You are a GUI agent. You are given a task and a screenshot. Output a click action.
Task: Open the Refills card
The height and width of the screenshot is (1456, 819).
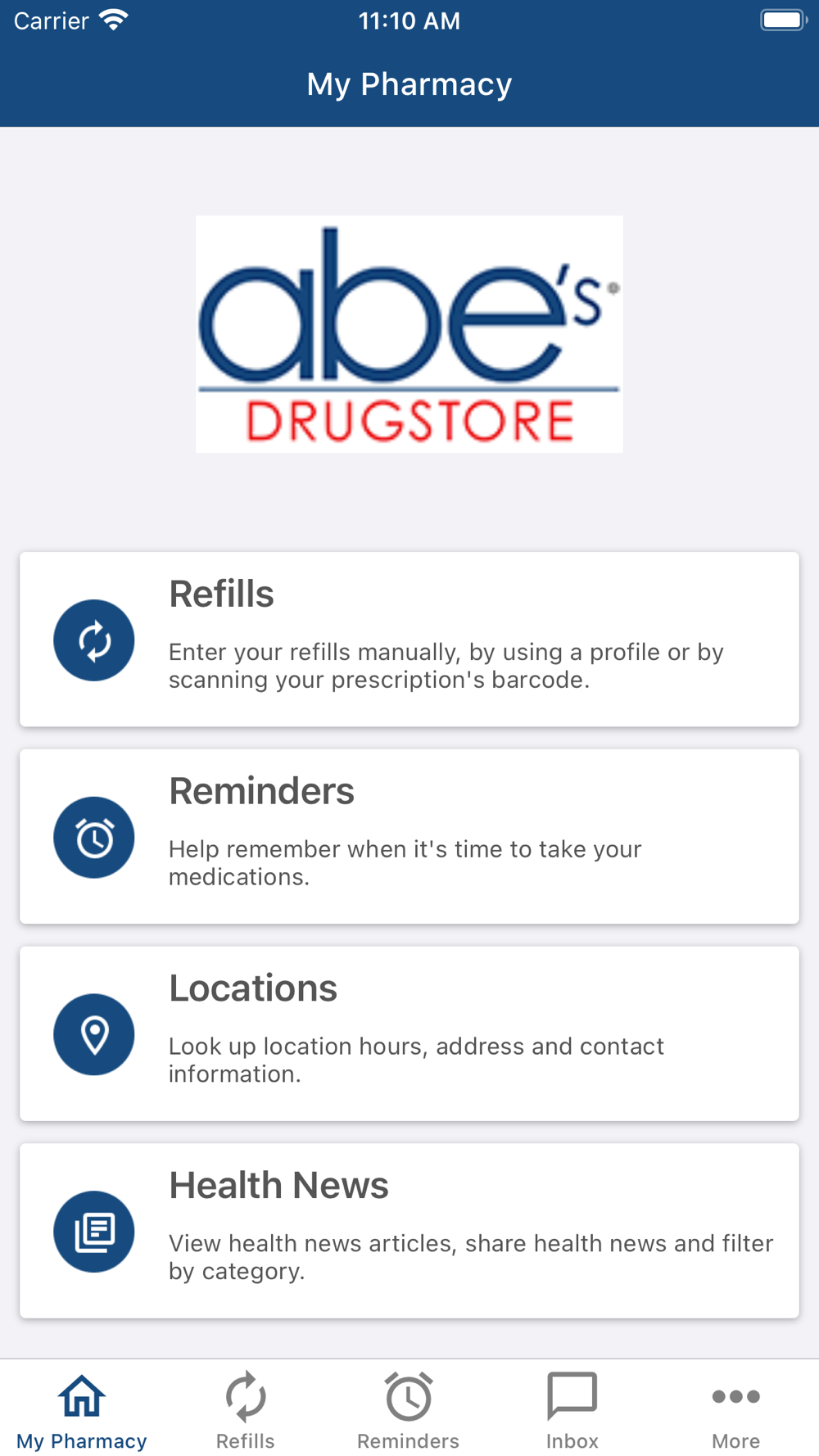pos(409,640)
